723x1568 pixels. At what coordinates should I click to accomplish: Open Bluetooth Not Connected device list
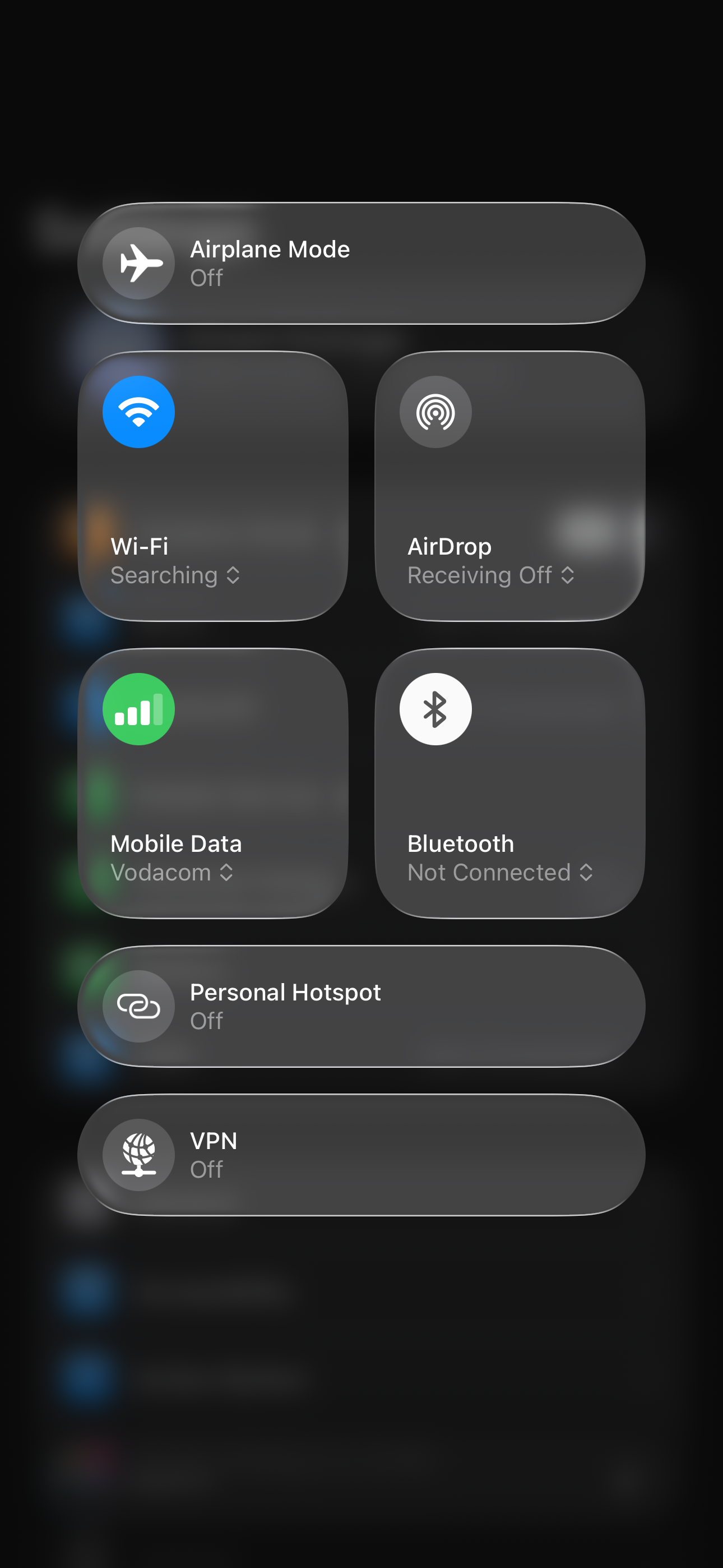499,872
